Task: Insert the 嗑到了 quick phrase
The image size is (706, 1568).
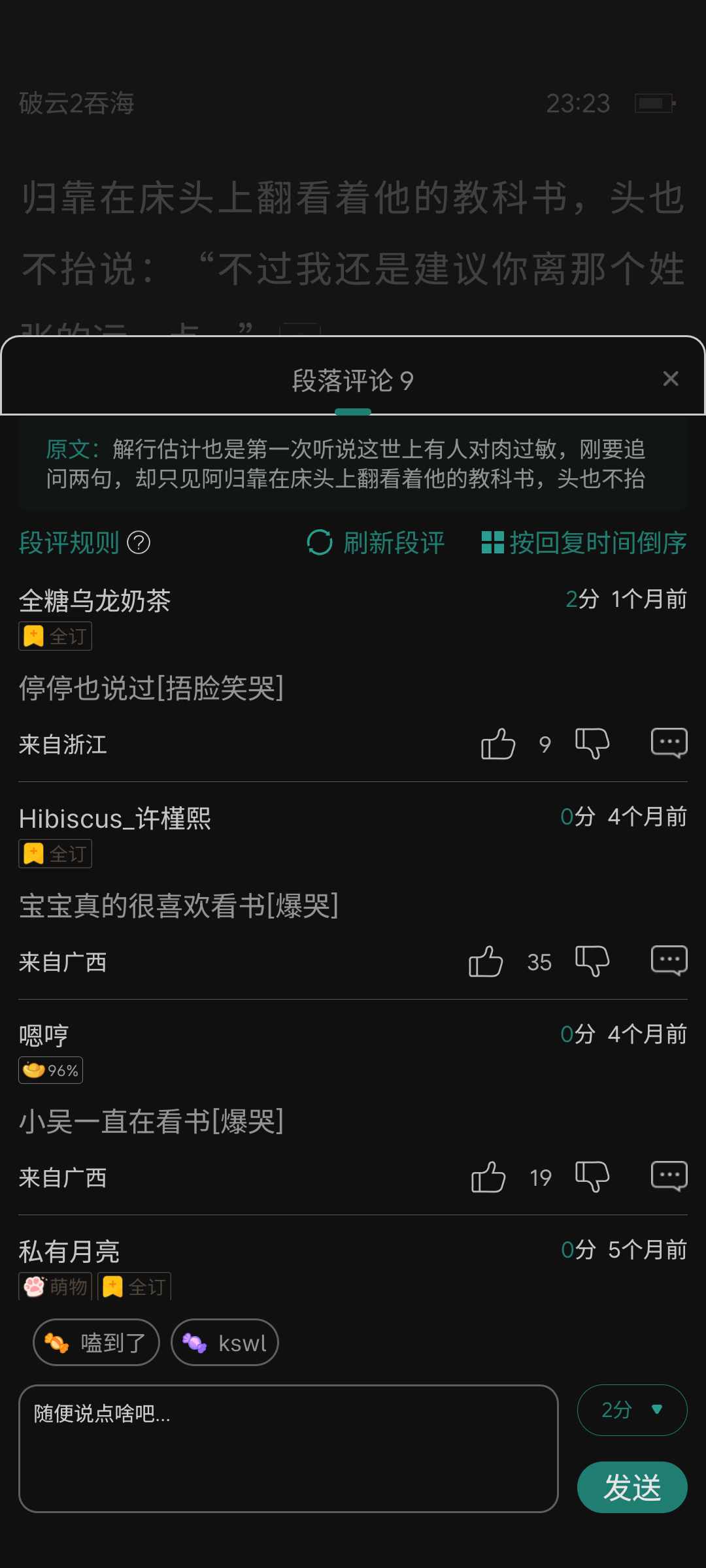Action: [x=96, y=1343]
